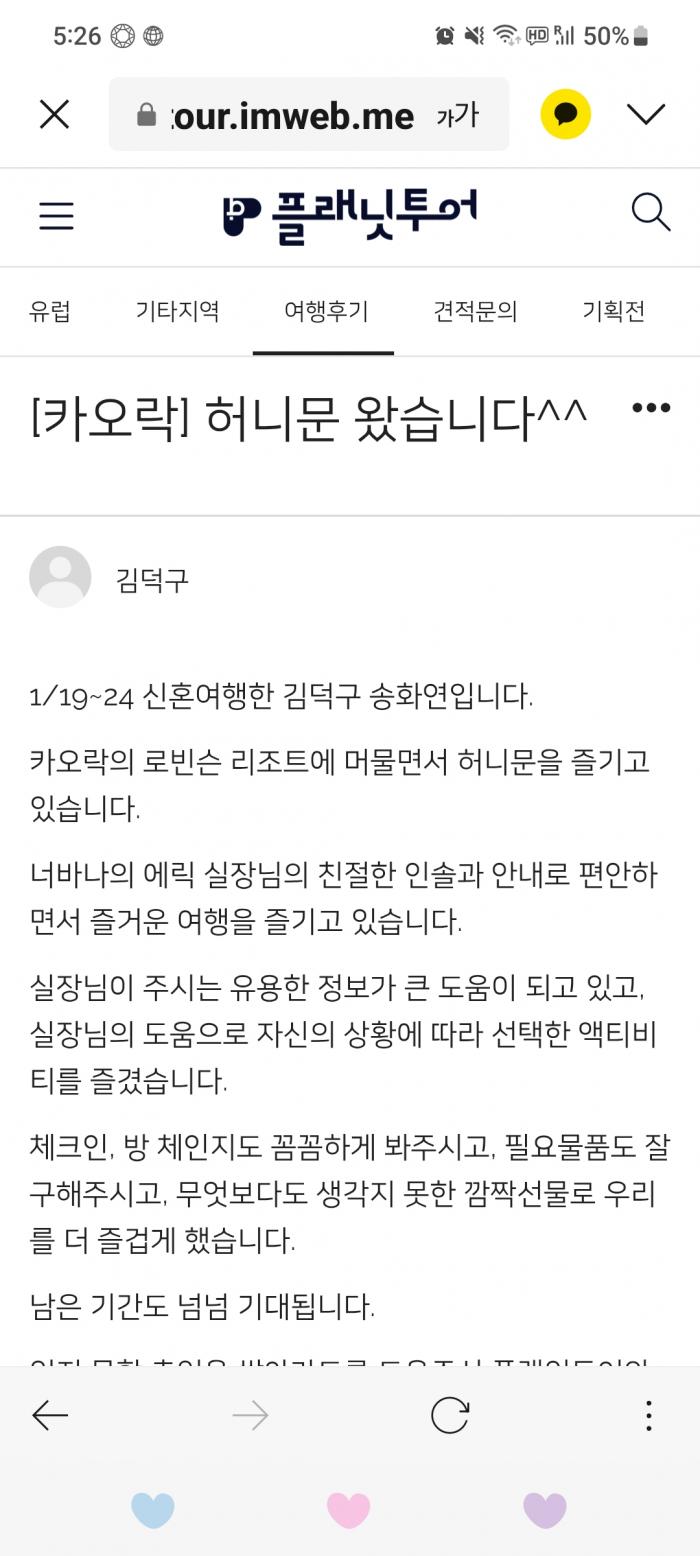Tap the yellow KakaoTalk chat icon
700x1556 pixels.
(x=566, y=114)
